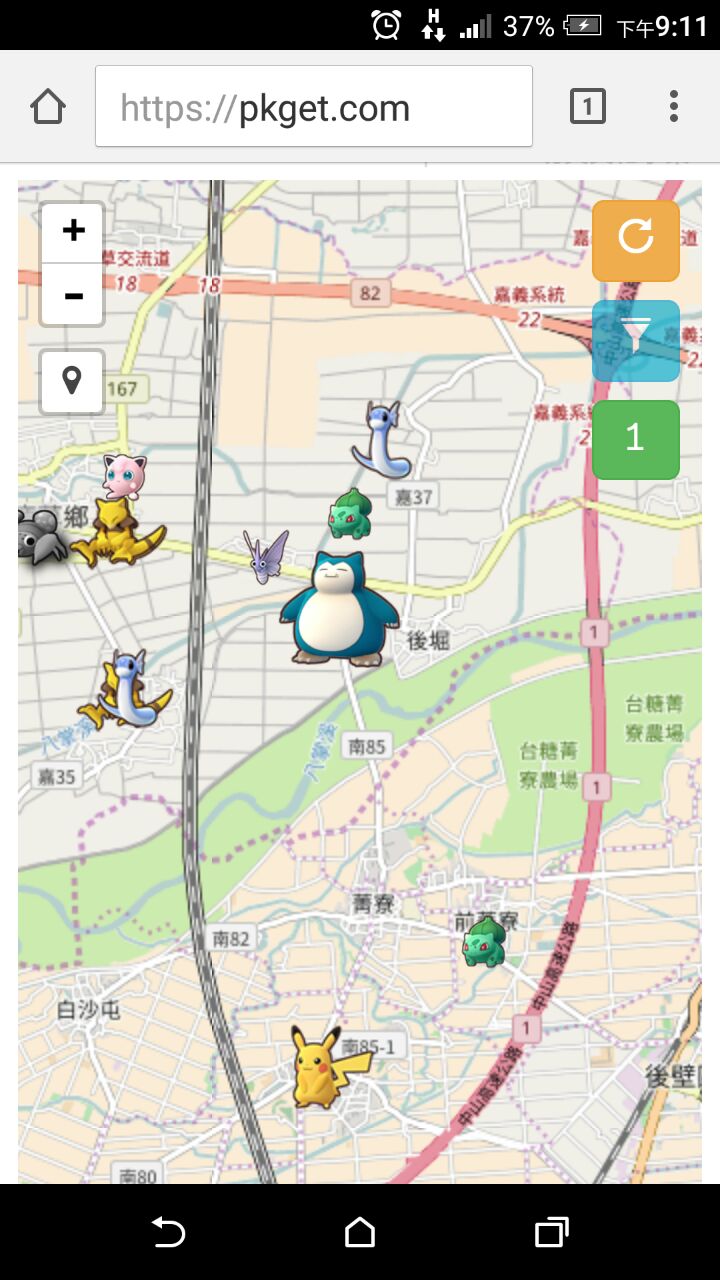Select the Venonat marker on the map

click(x=266, y=557)
